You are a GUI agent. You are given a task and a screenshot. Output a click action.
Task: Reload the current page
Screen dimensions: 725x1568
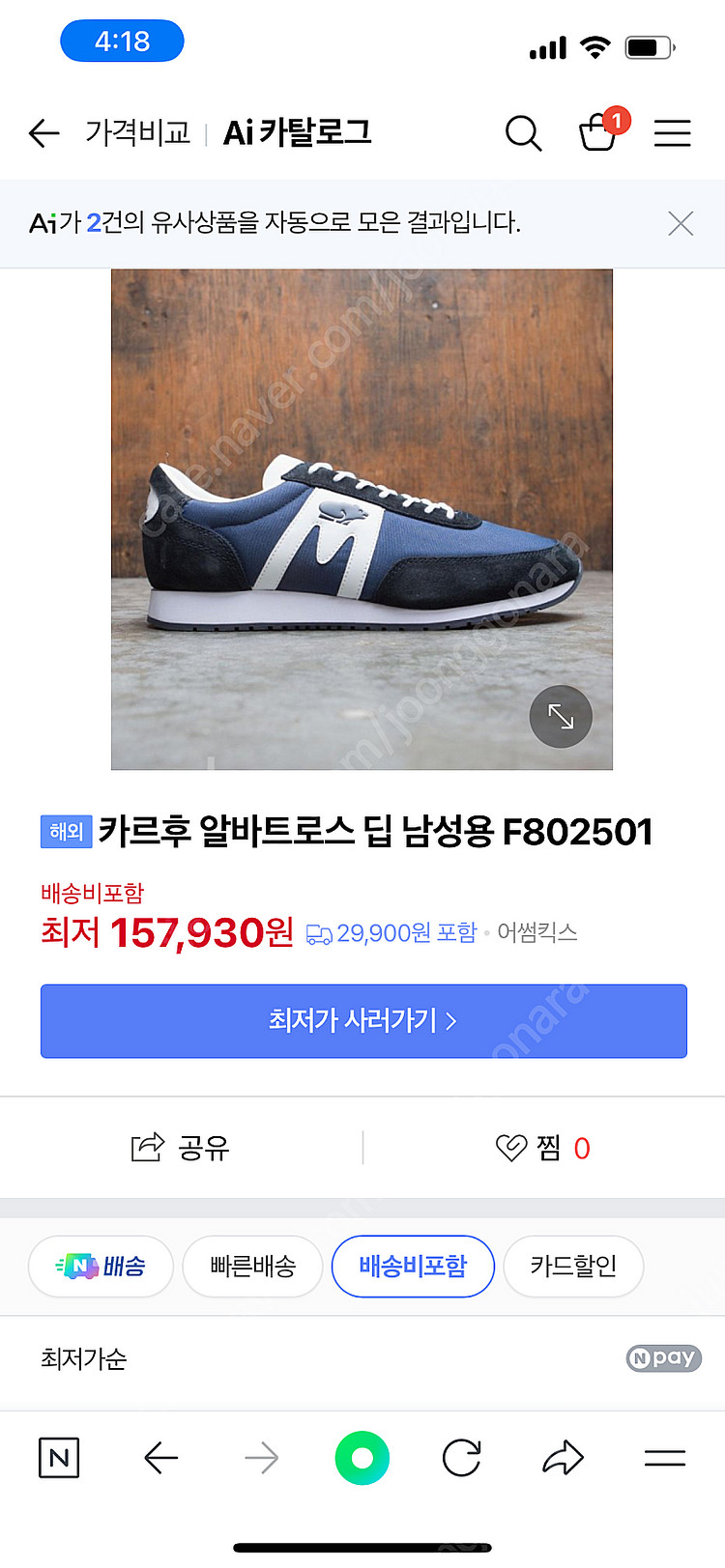click(x=462, y=1458)
